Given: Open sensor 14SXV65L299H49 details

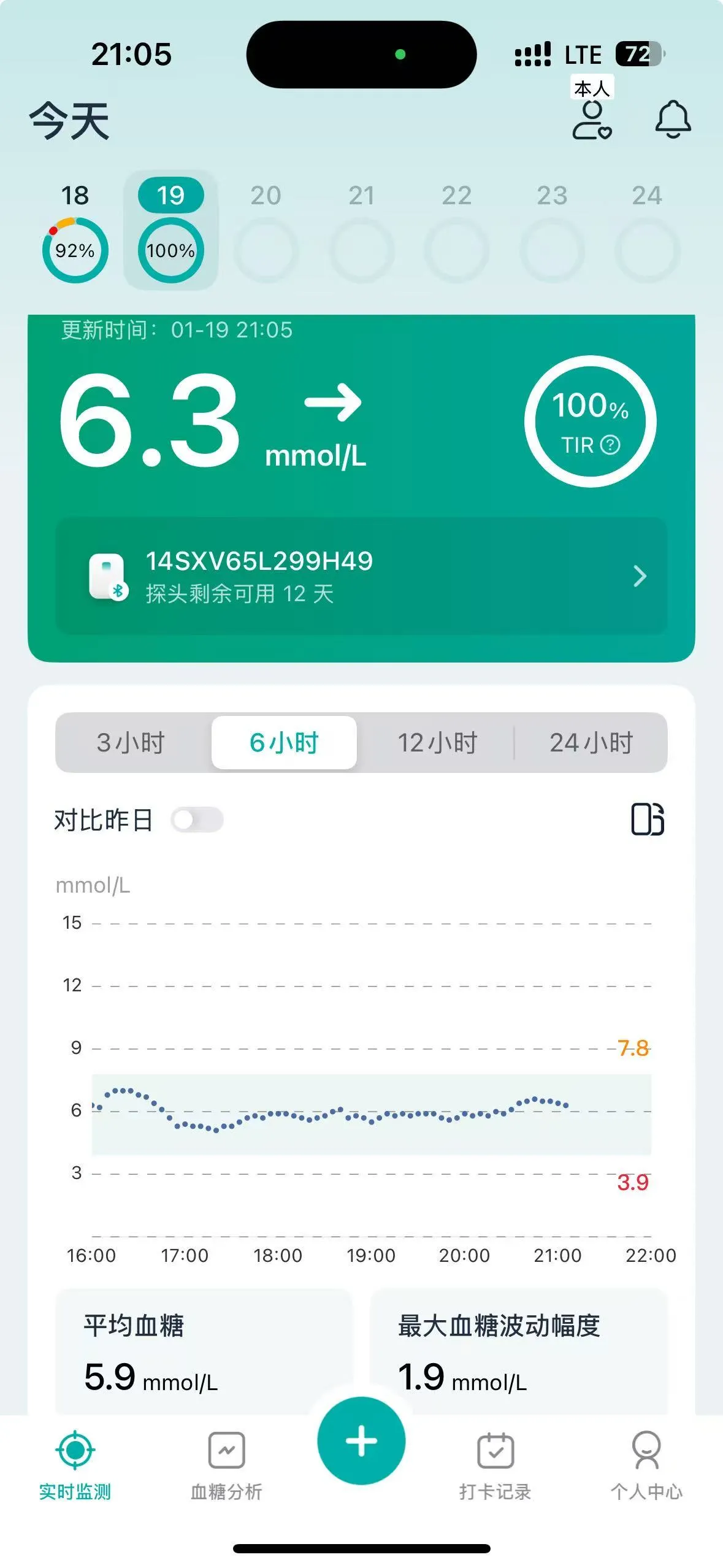Looking at the screenshot, I should pos(361,575).
